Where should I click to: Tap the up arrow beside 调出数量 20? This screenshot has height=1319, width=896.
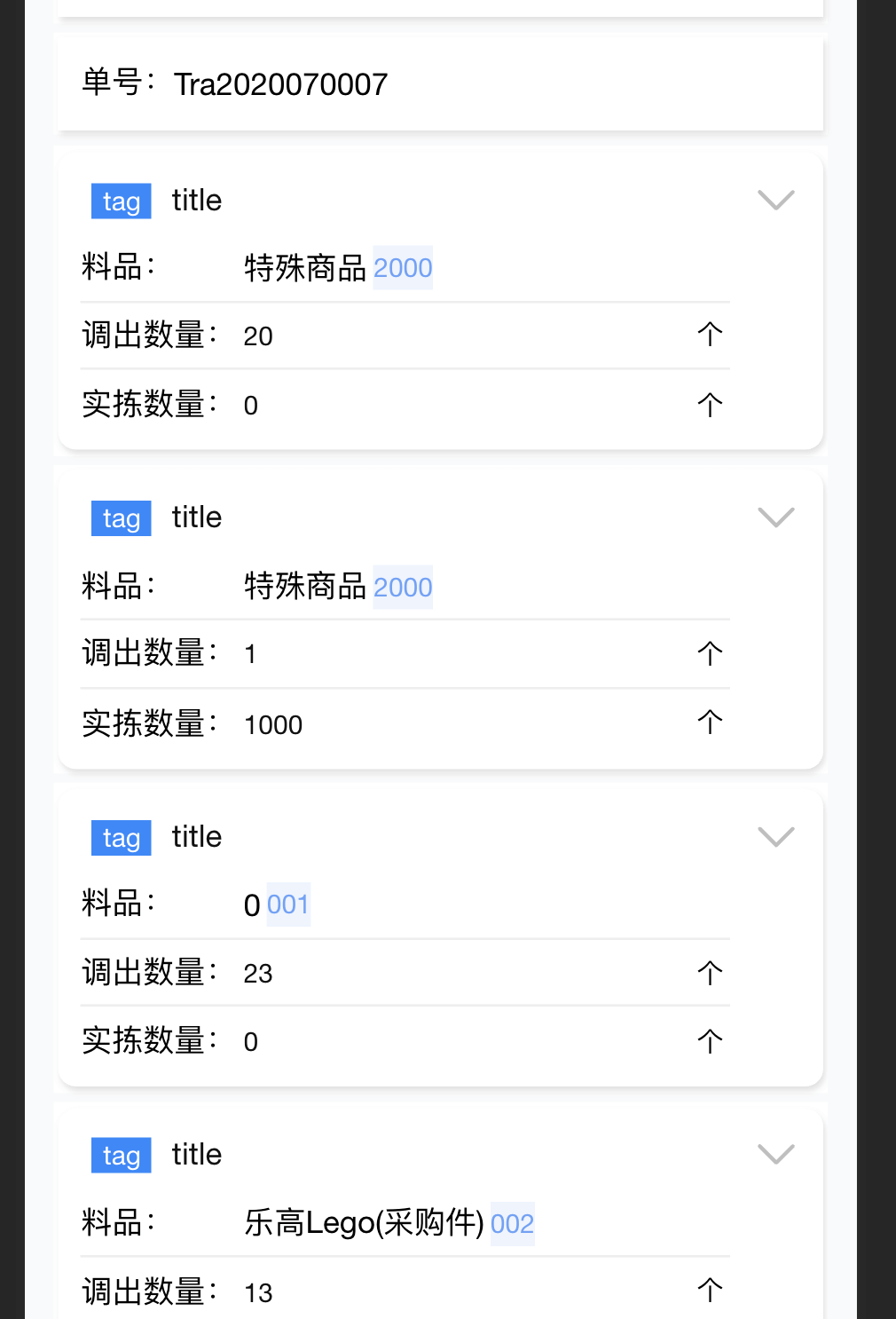[x=710, y=335]
